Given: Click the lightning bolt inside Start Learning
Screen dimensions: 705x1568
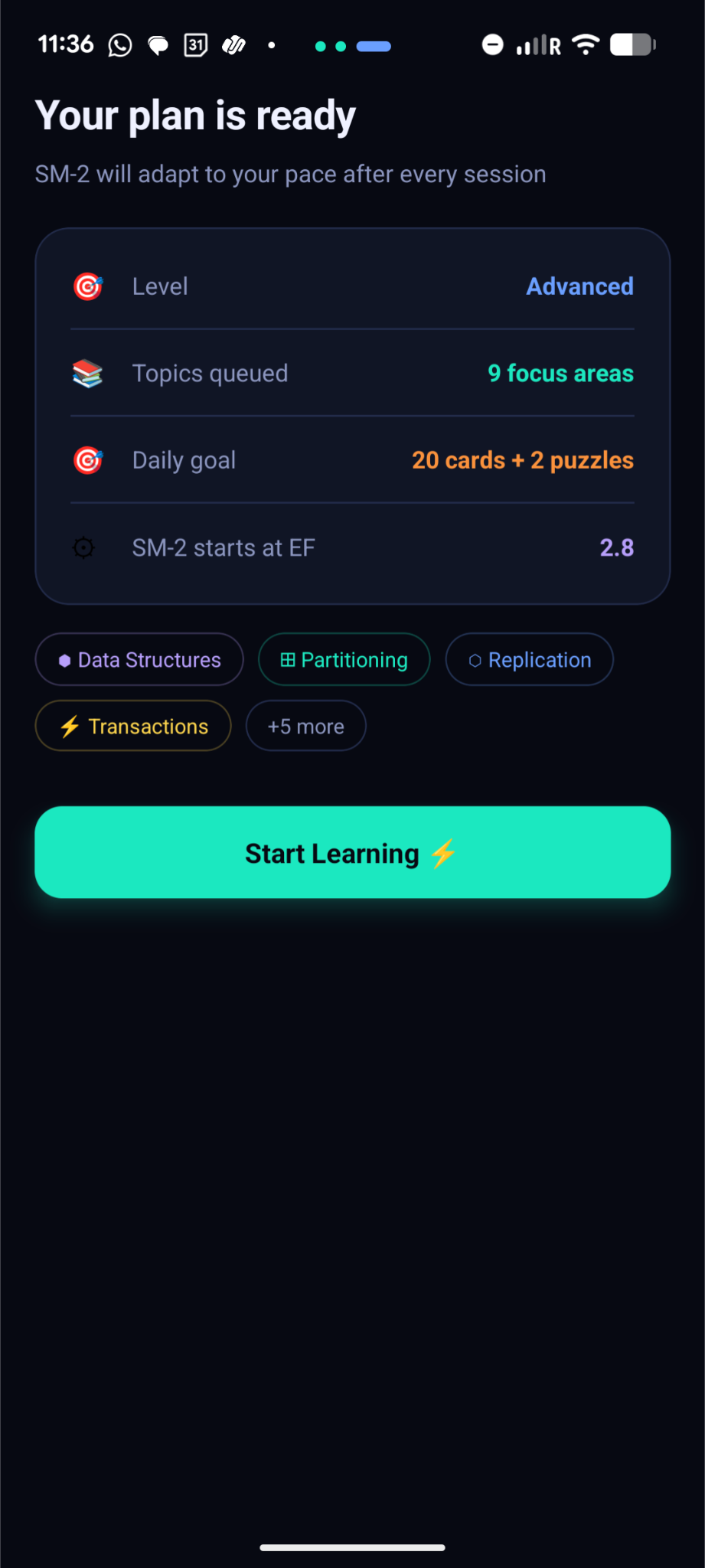Looking at the screenshot, I should tap(445, 852).
